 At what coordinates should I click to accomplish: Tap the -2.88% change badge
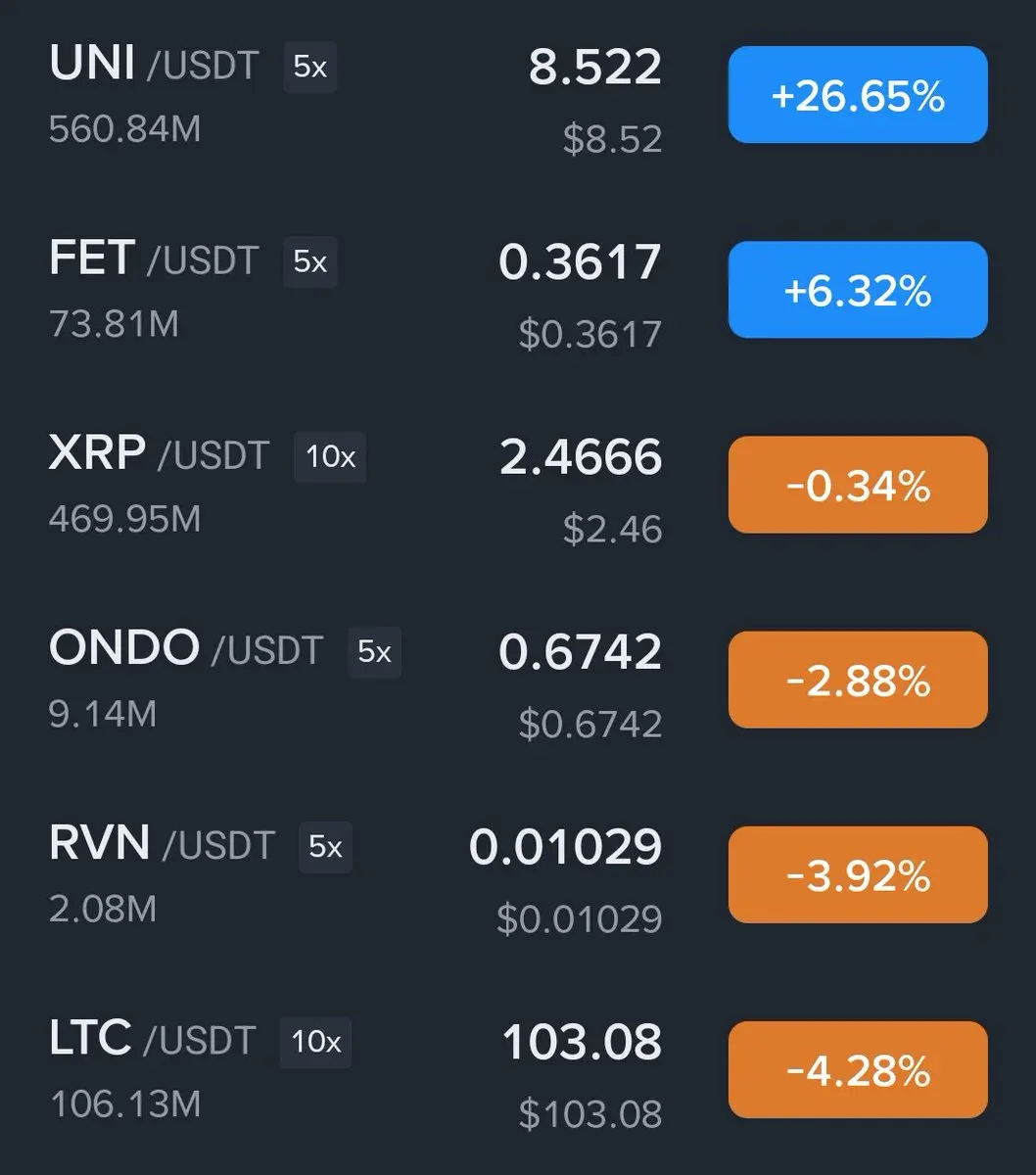click(x=858, y=680)
